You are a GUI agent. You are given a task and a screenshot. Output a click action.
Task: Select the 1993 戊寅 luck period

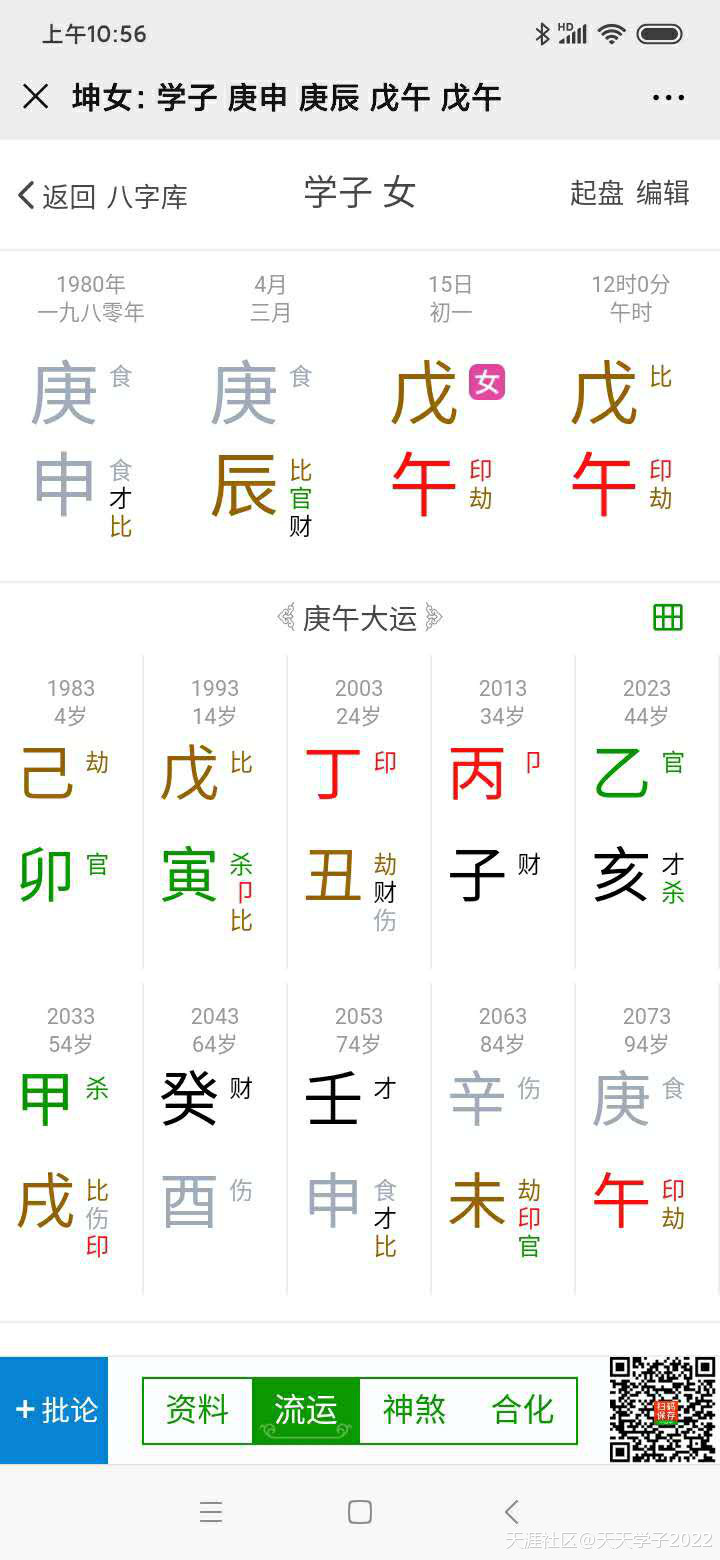215,811
